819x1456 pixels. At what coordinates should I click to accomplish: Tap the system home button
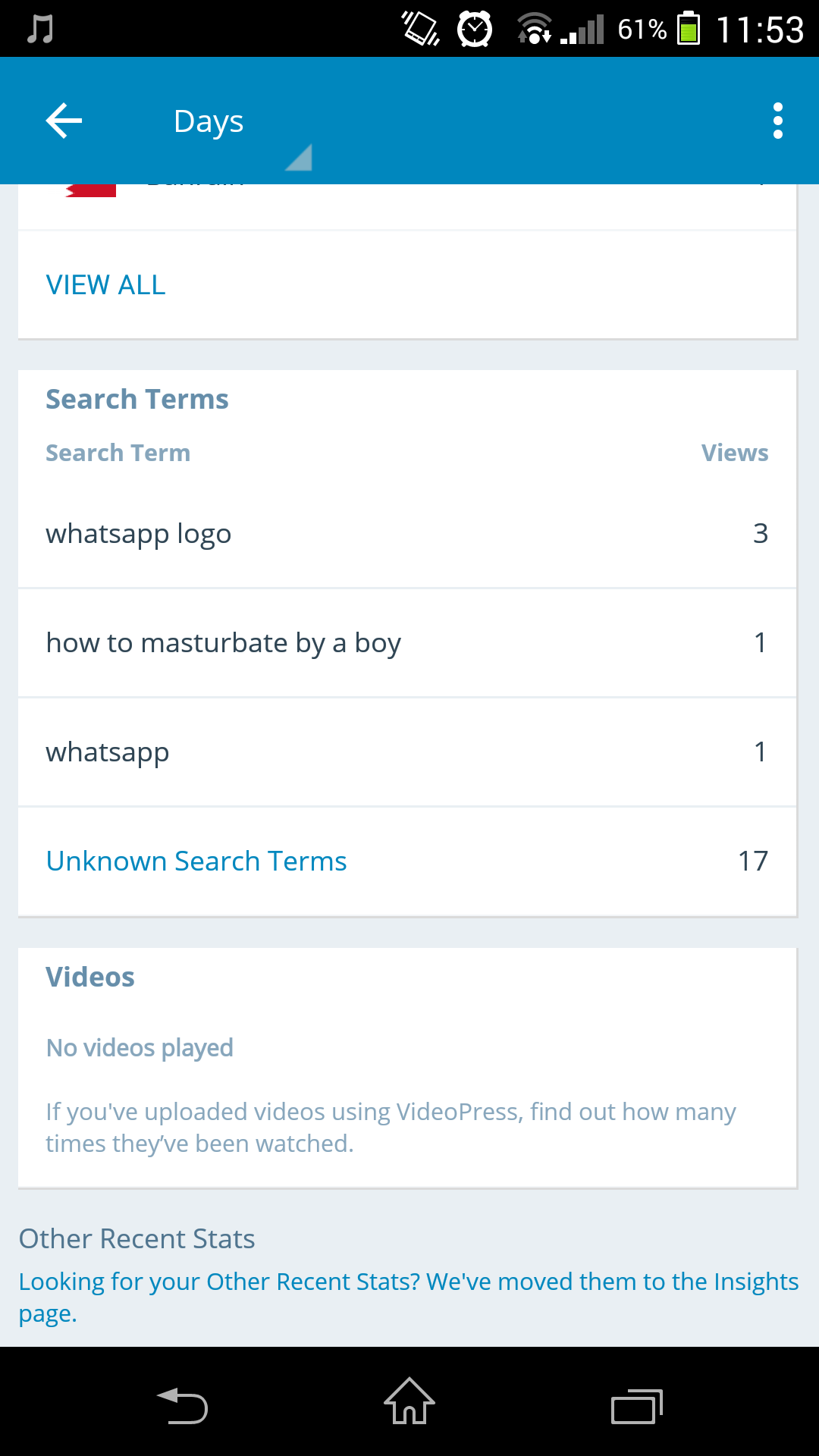click(x=409, y=1401)
